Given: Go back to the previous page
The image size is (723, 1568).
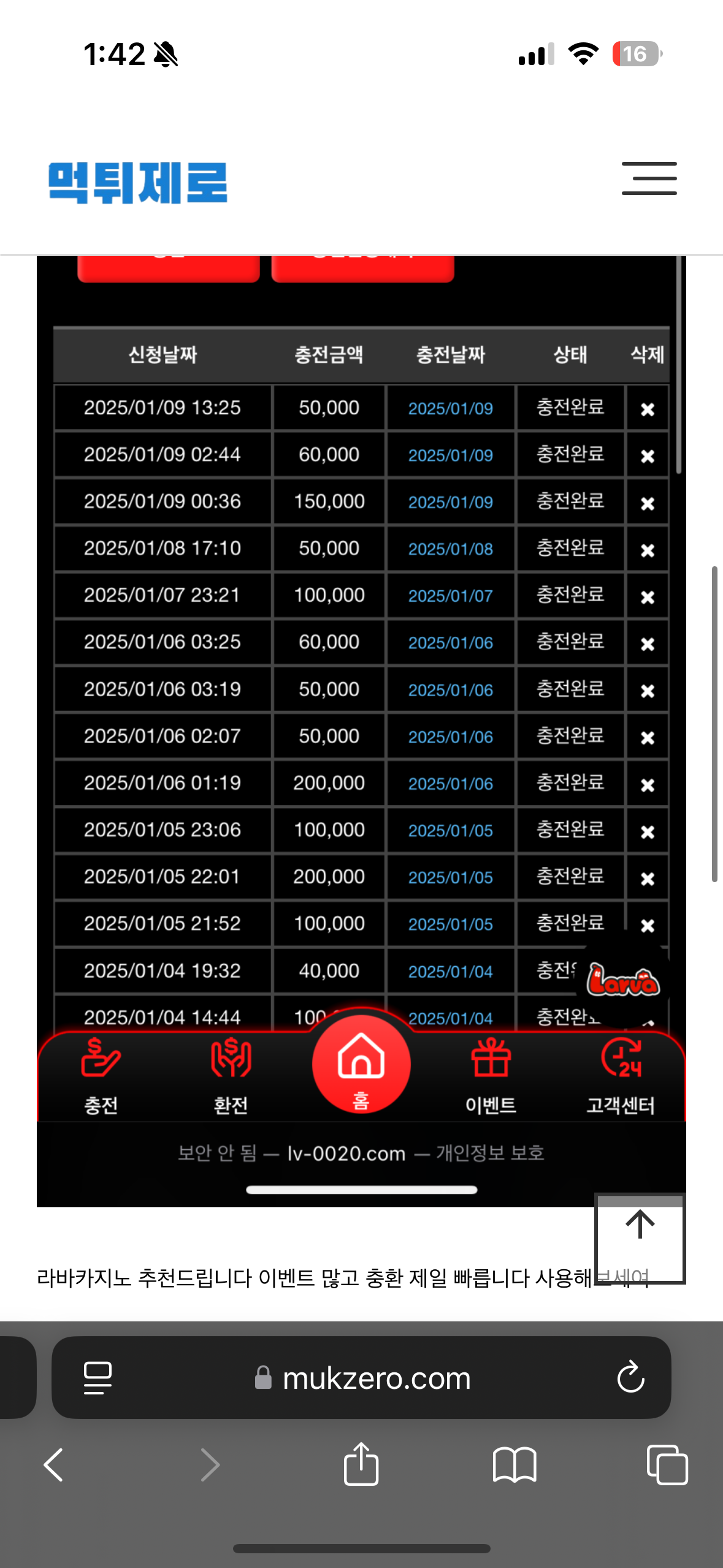Looking at the screenshot, I should coord(54,1465).
